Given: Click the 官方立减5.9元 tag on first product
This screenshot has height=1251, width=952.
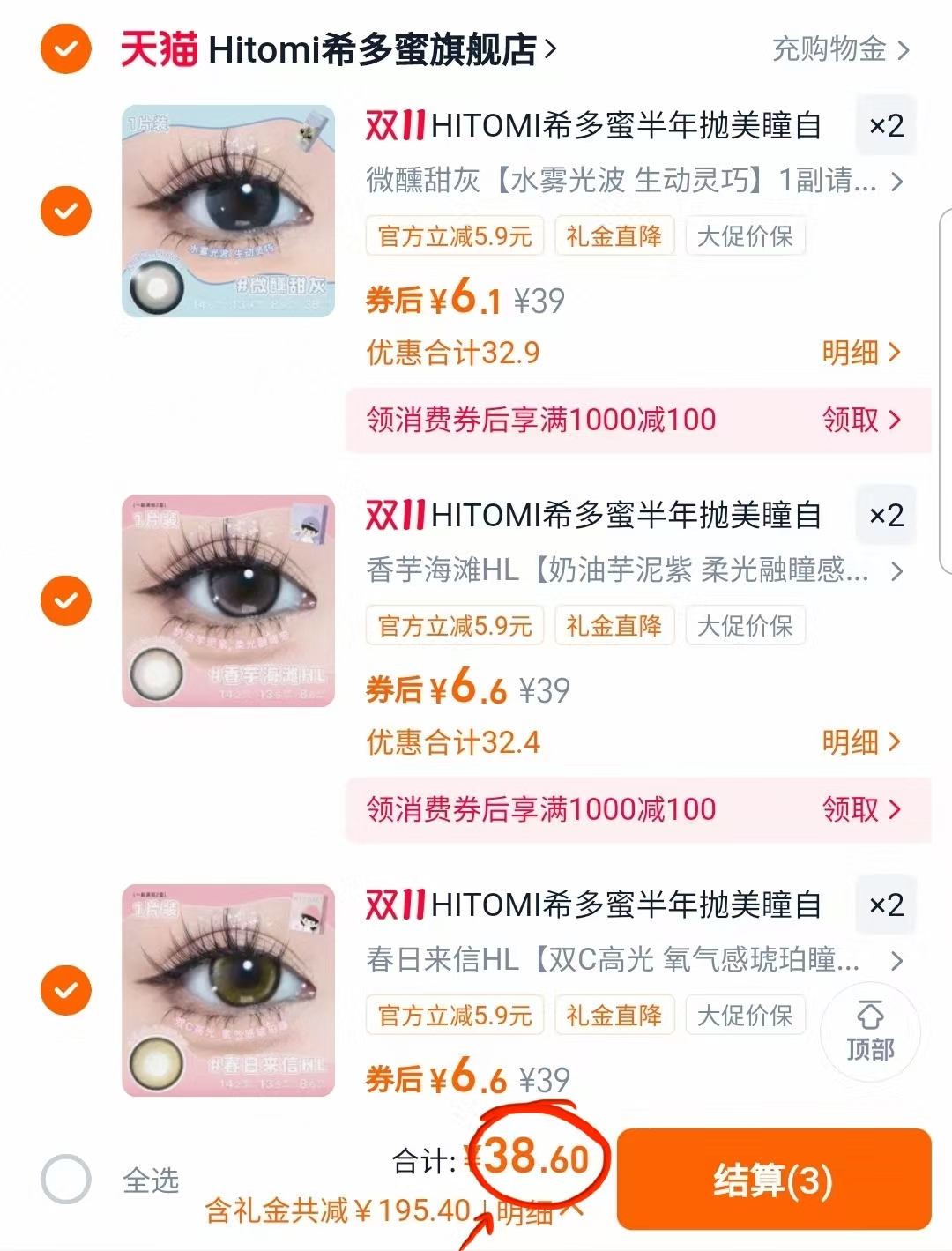Looking at the screenshot, I should point(454,235).
